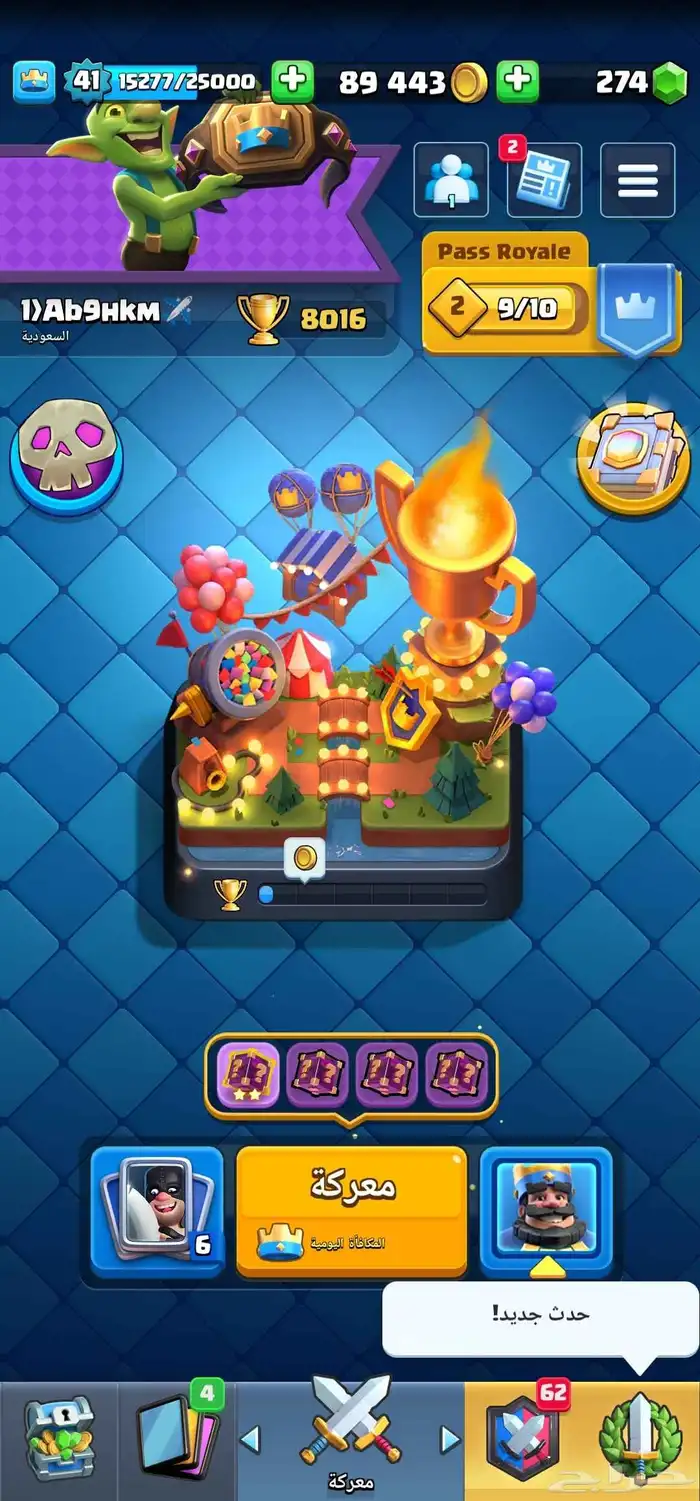700x1501 pixels.
Task: Open the news feed icon
Action: click(544, 181)
